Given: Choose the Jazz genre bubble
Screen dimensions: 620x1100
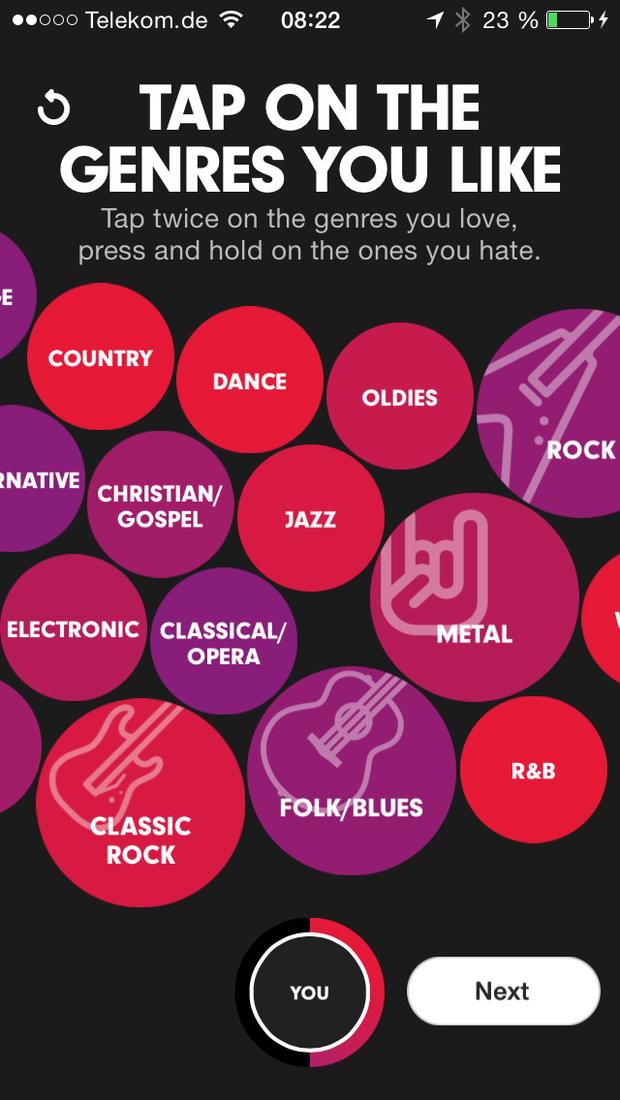Looking at the screenshot, I should (x=311, y=518).
